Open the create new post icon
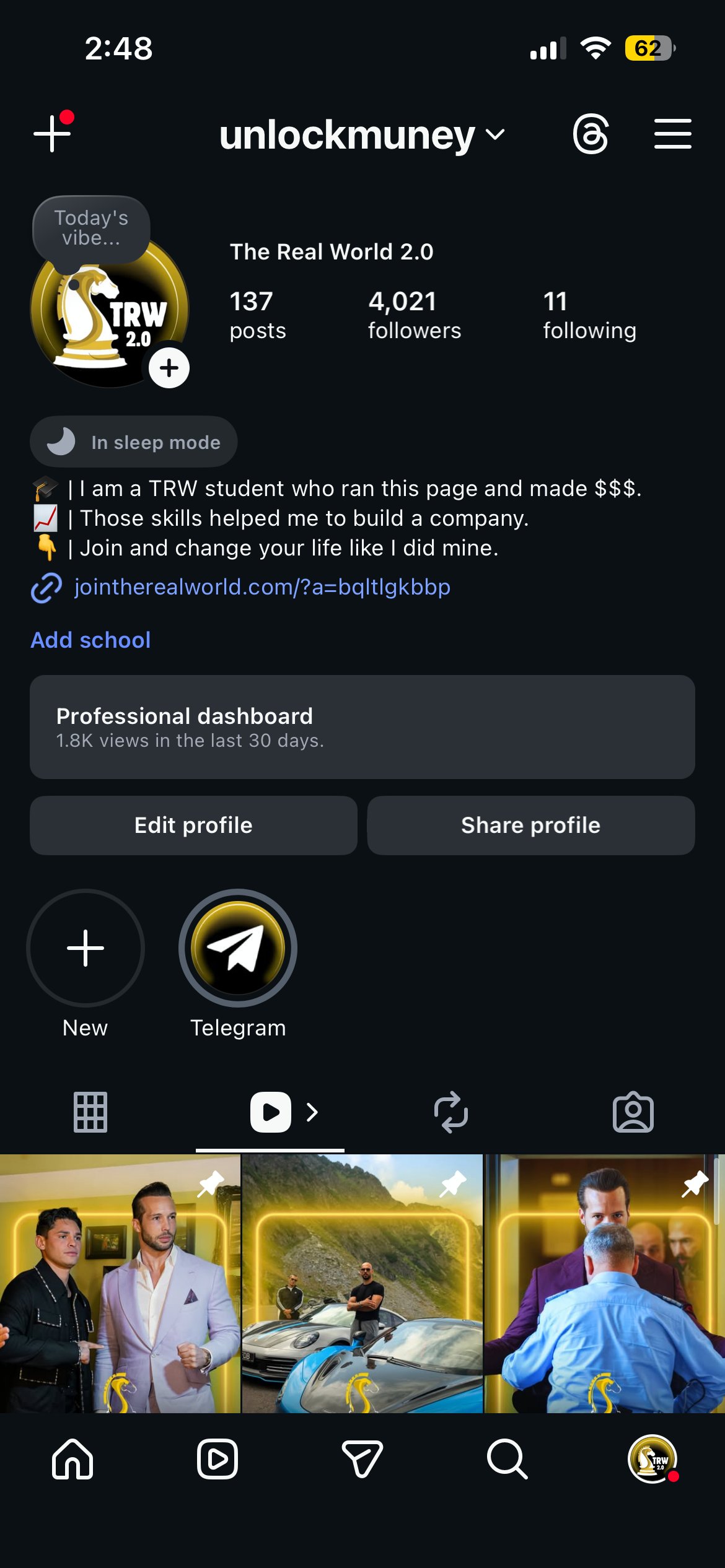Screen dimensions: 725x1568 click(52, 135)
